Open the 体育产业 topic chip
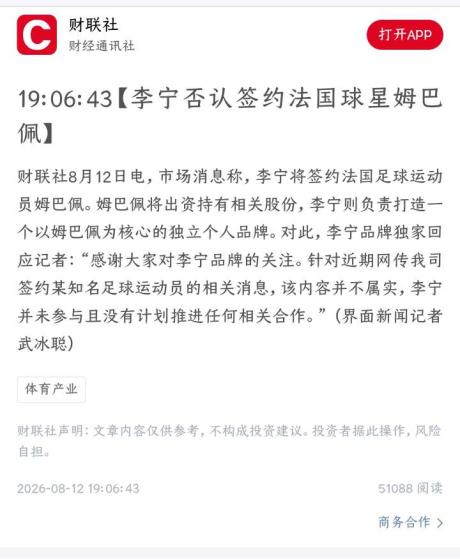 click(51, 389)
